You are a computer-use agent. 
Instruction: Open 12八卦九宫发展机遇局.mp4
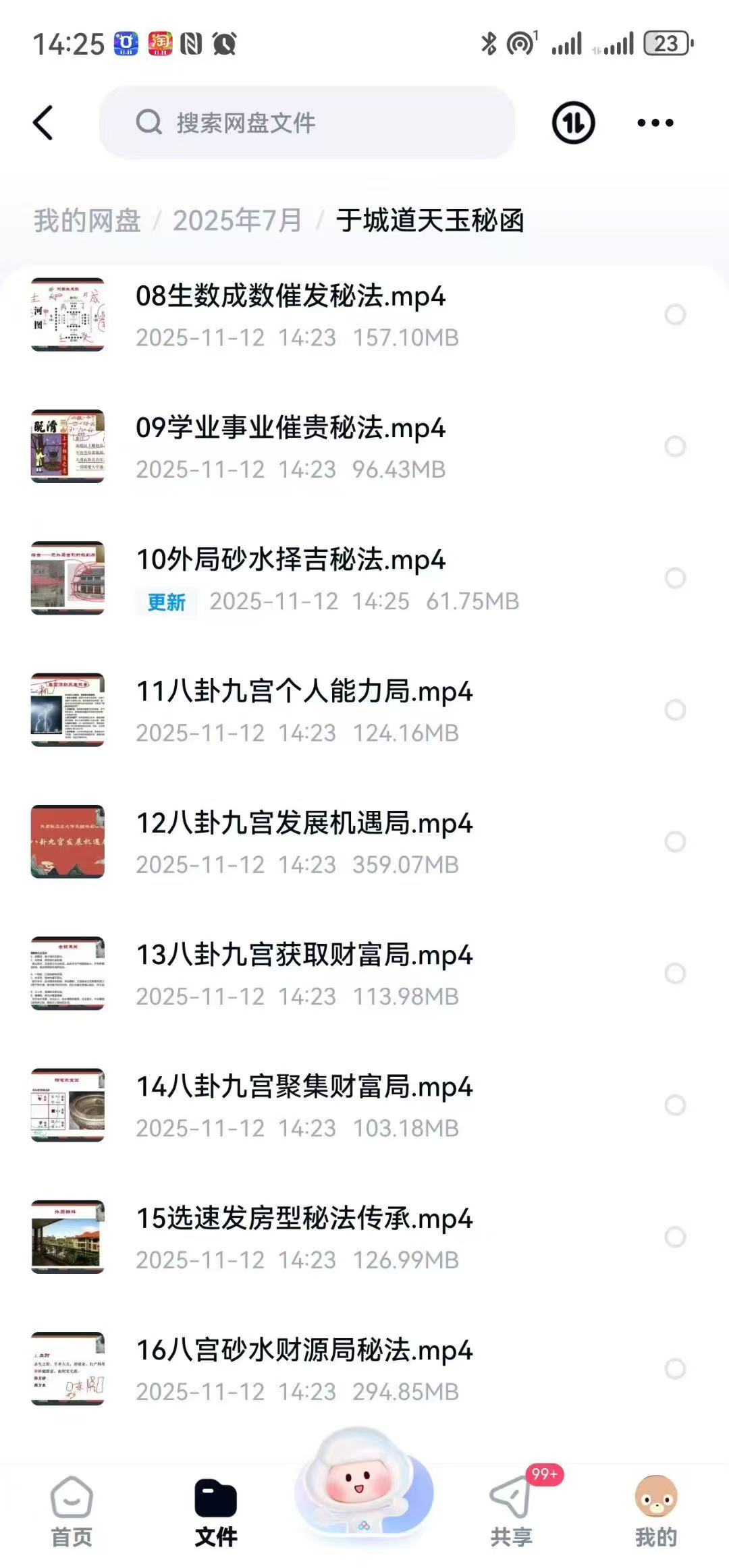pos(304,824)
